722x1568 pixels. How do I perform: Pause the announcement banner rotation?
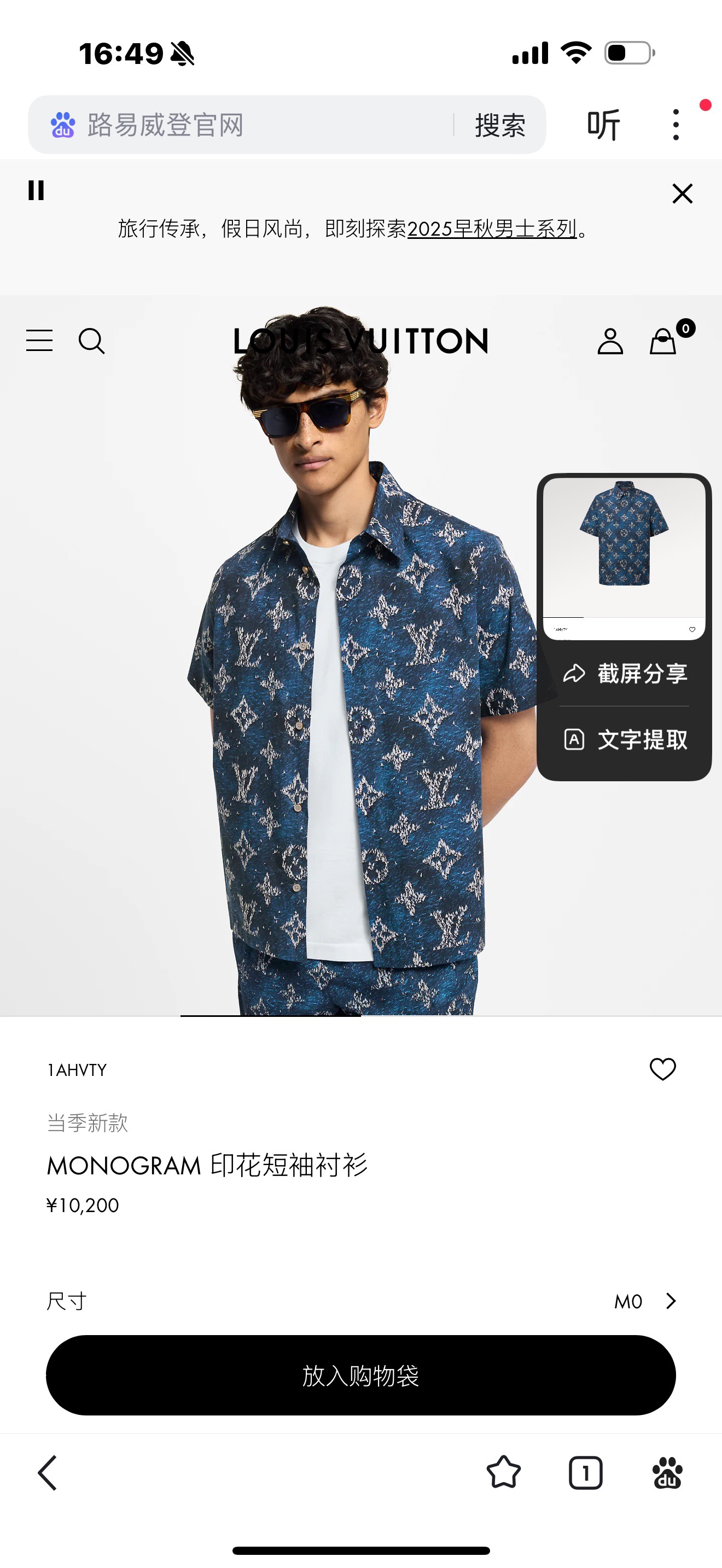tap(36, 190)
